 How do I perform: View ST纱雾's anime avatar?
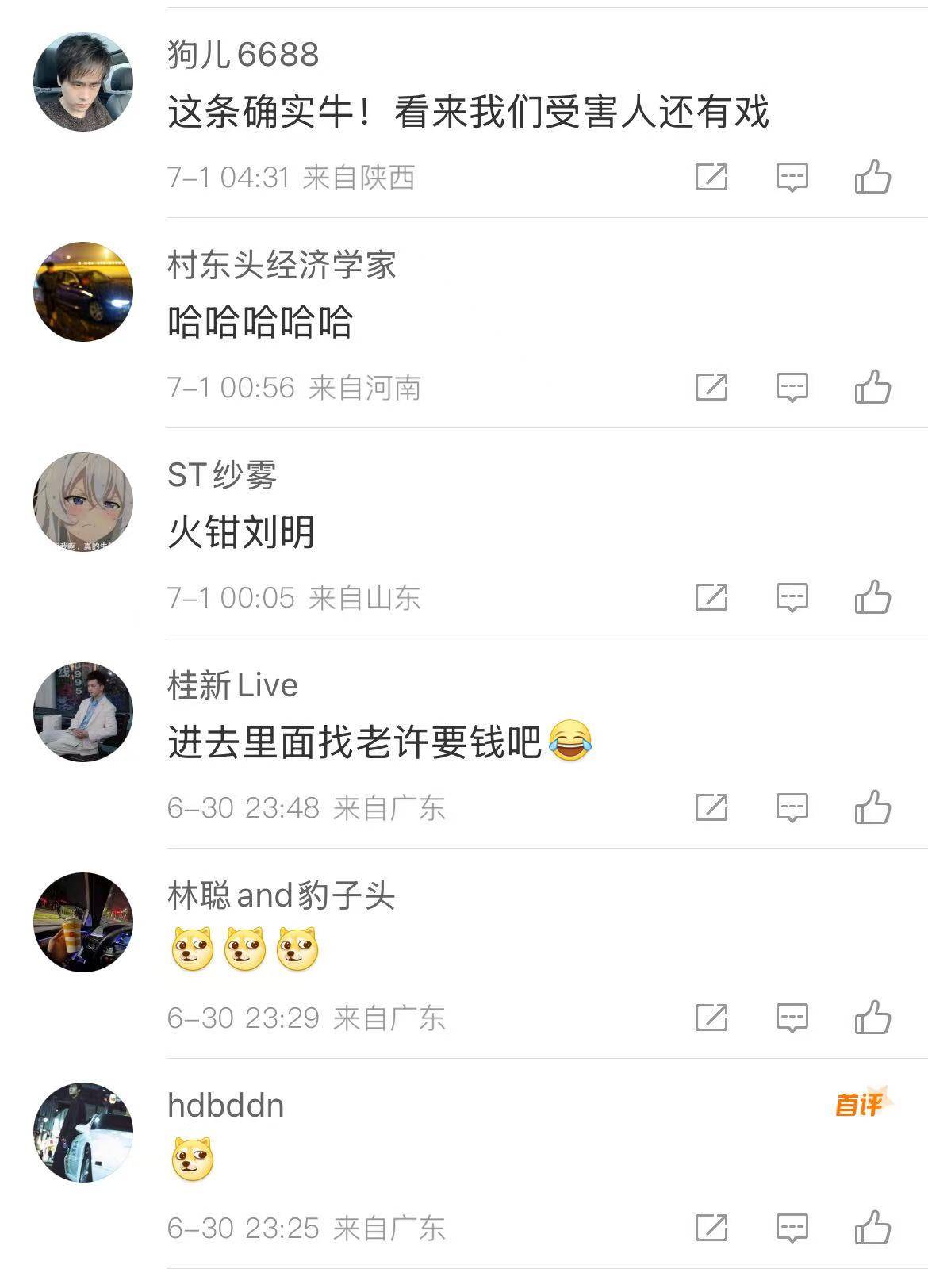coord(83,500)
